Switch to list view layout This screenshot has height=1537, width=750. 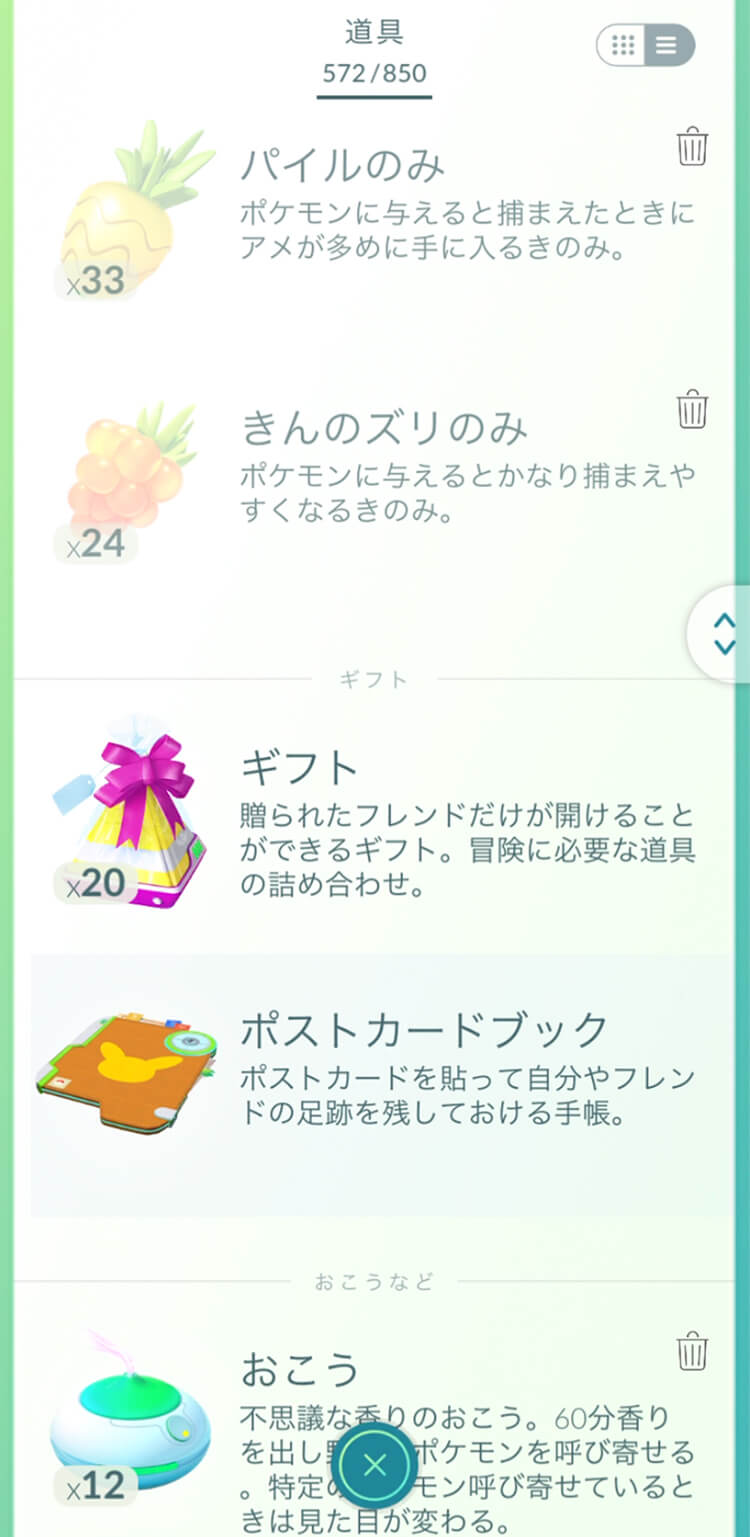(667, 46)
